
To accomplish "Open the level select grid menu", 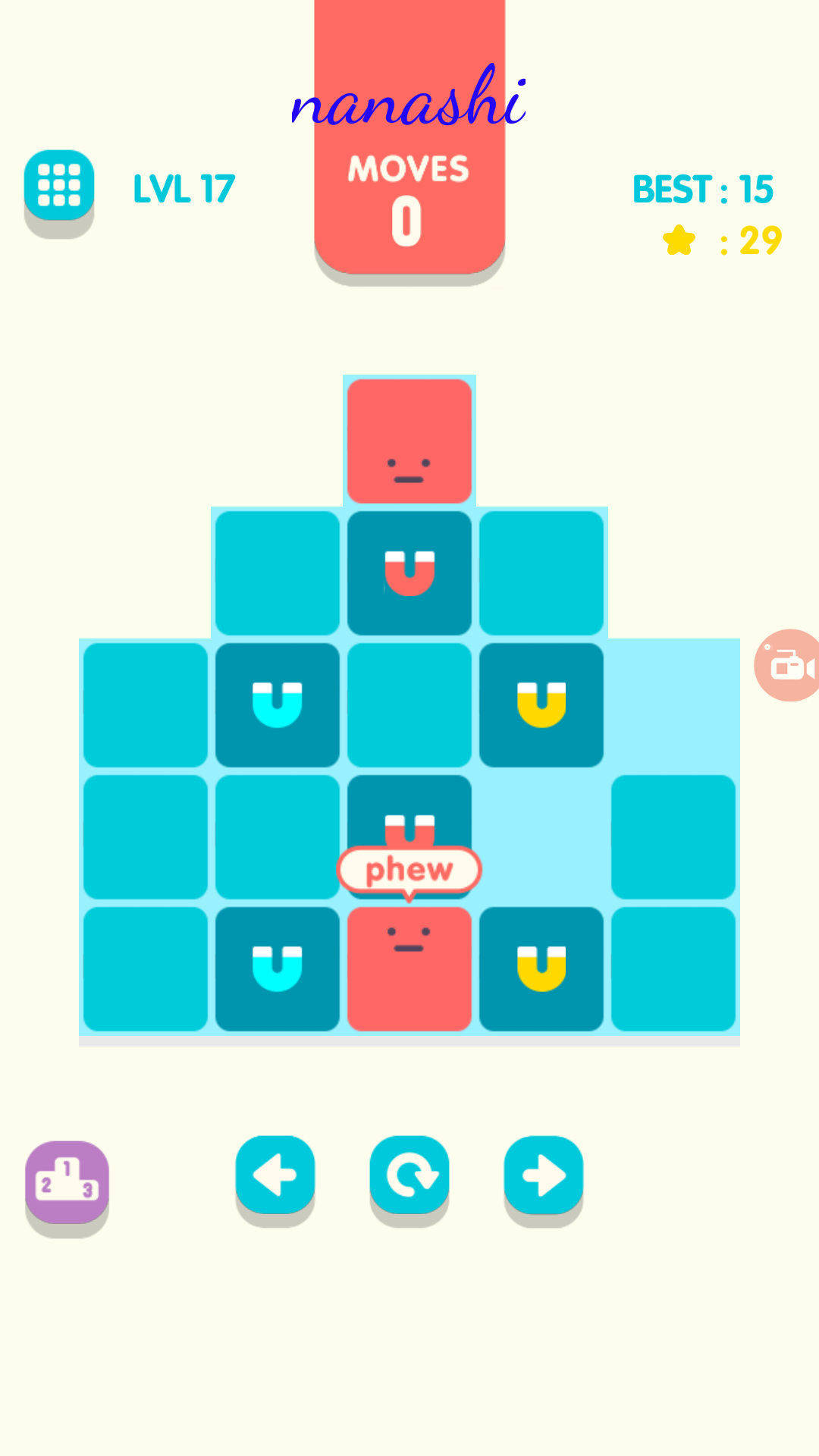I will (x=59, y=185).
